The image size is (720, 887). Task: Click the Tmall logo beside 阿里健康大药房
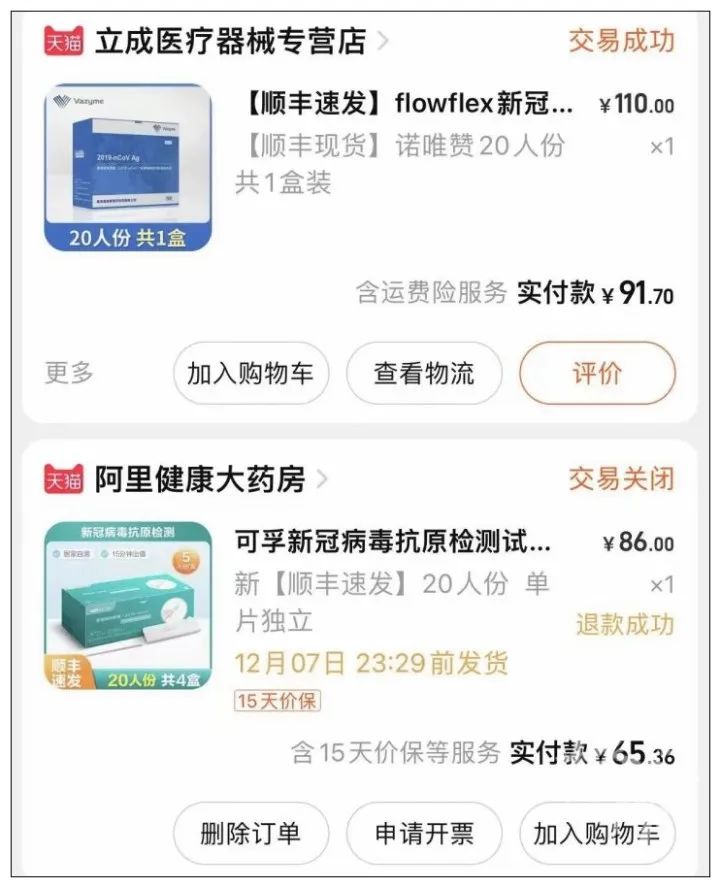click(63, 477)
